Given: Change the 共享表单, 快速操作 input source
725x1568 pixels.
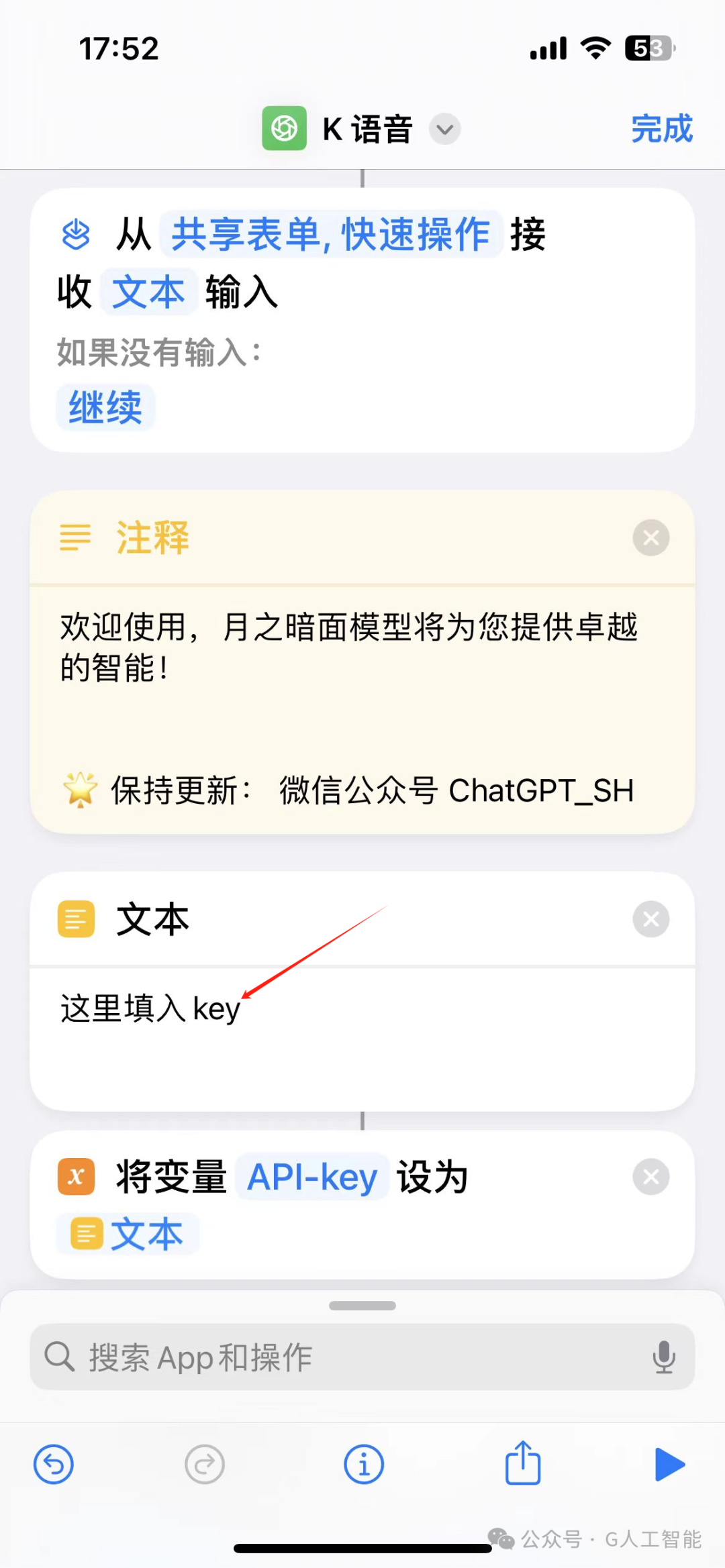Looking at the screenshot, I should click(331, 234).
